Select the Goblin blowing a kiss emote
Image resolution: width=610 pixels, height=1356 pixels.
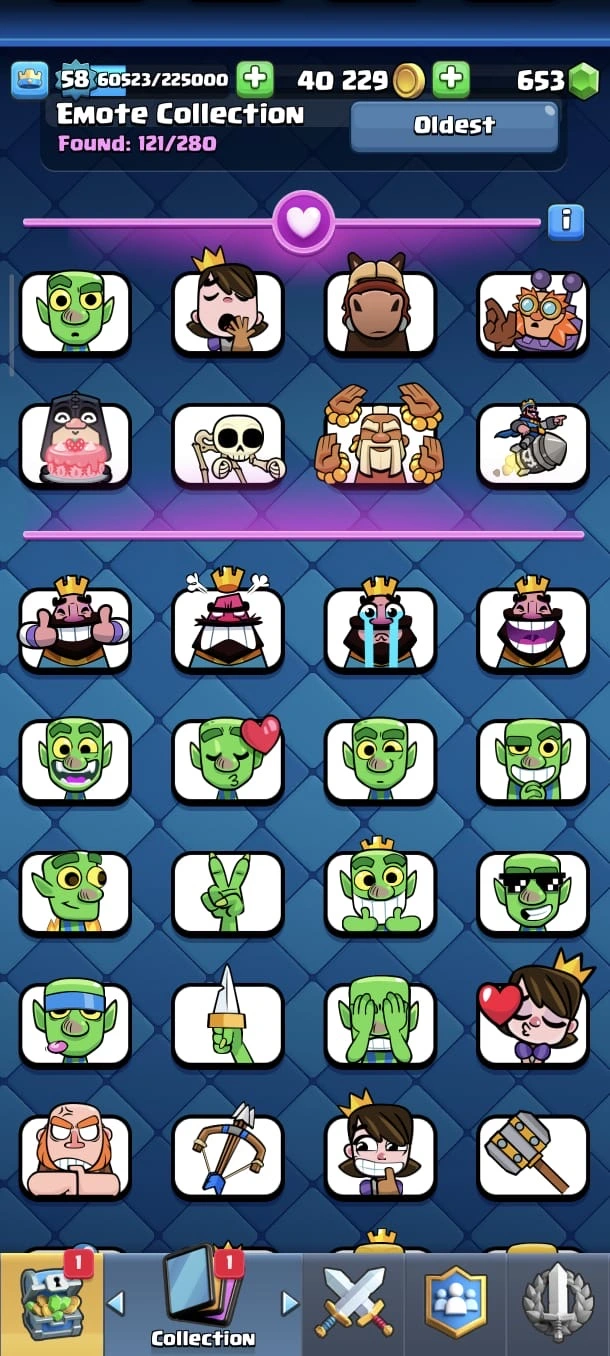(x=228, y=761)
